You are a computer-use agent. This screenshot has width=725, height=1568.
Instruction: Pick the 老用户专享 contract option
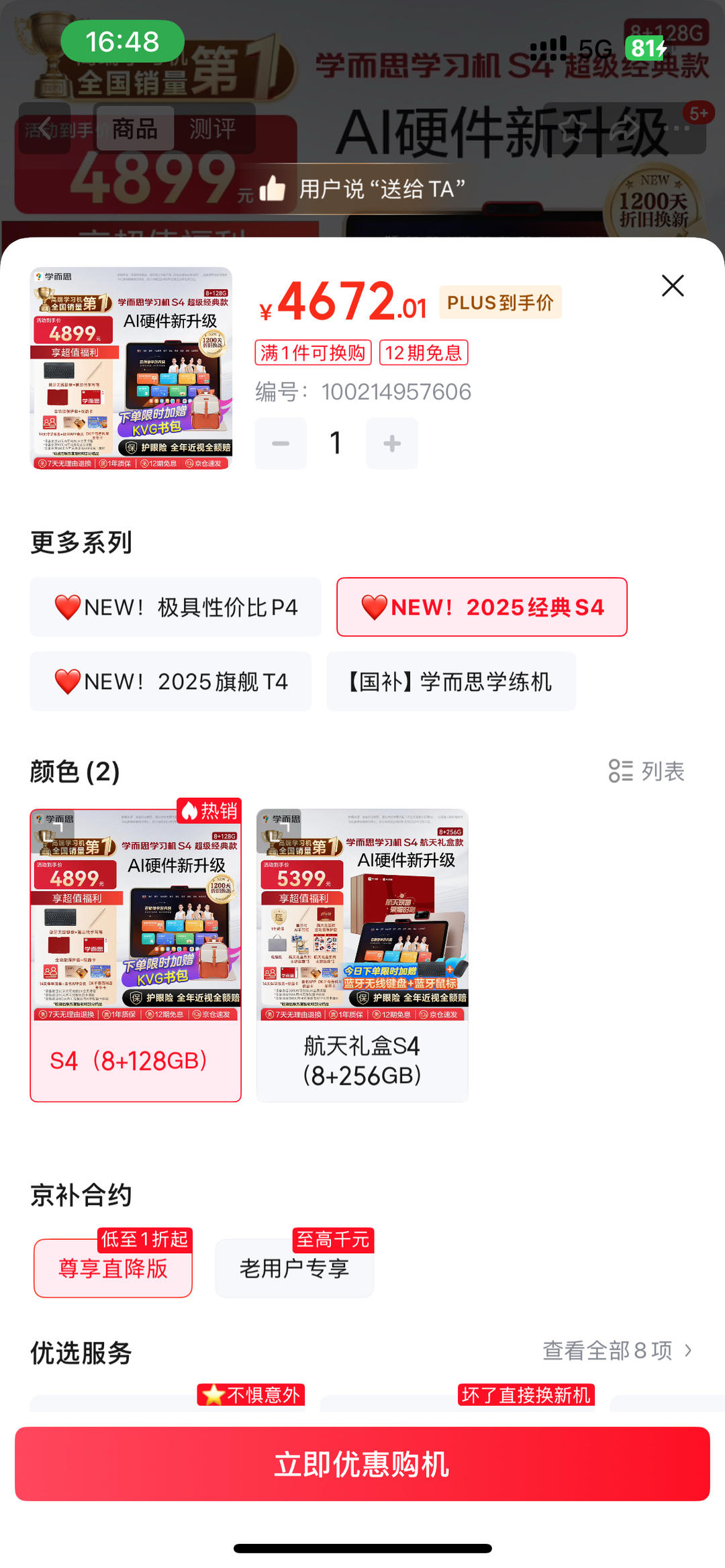click(x=294, y=1268)
